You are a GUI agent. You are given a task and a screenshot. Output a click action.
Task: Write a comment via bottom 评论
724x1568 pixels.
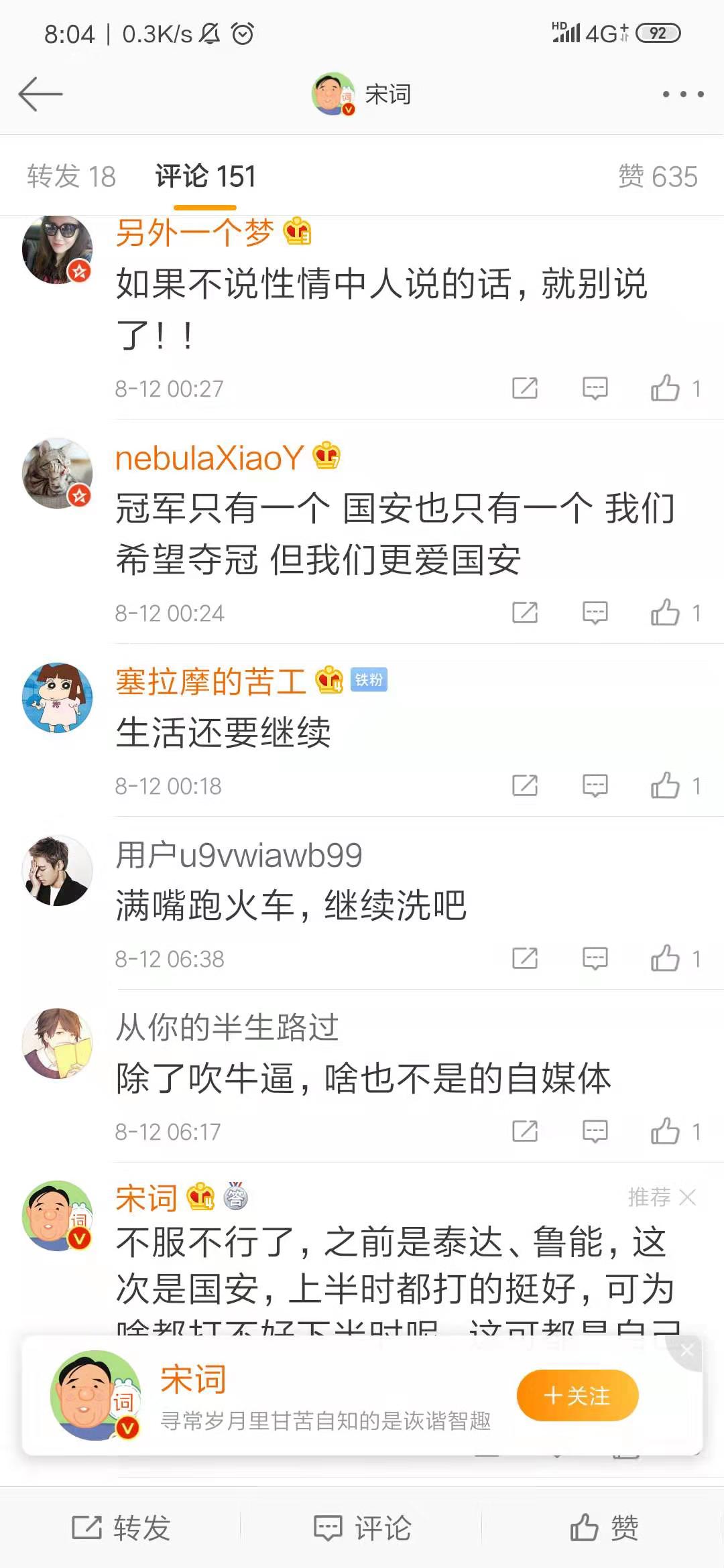click(362, 1528)
